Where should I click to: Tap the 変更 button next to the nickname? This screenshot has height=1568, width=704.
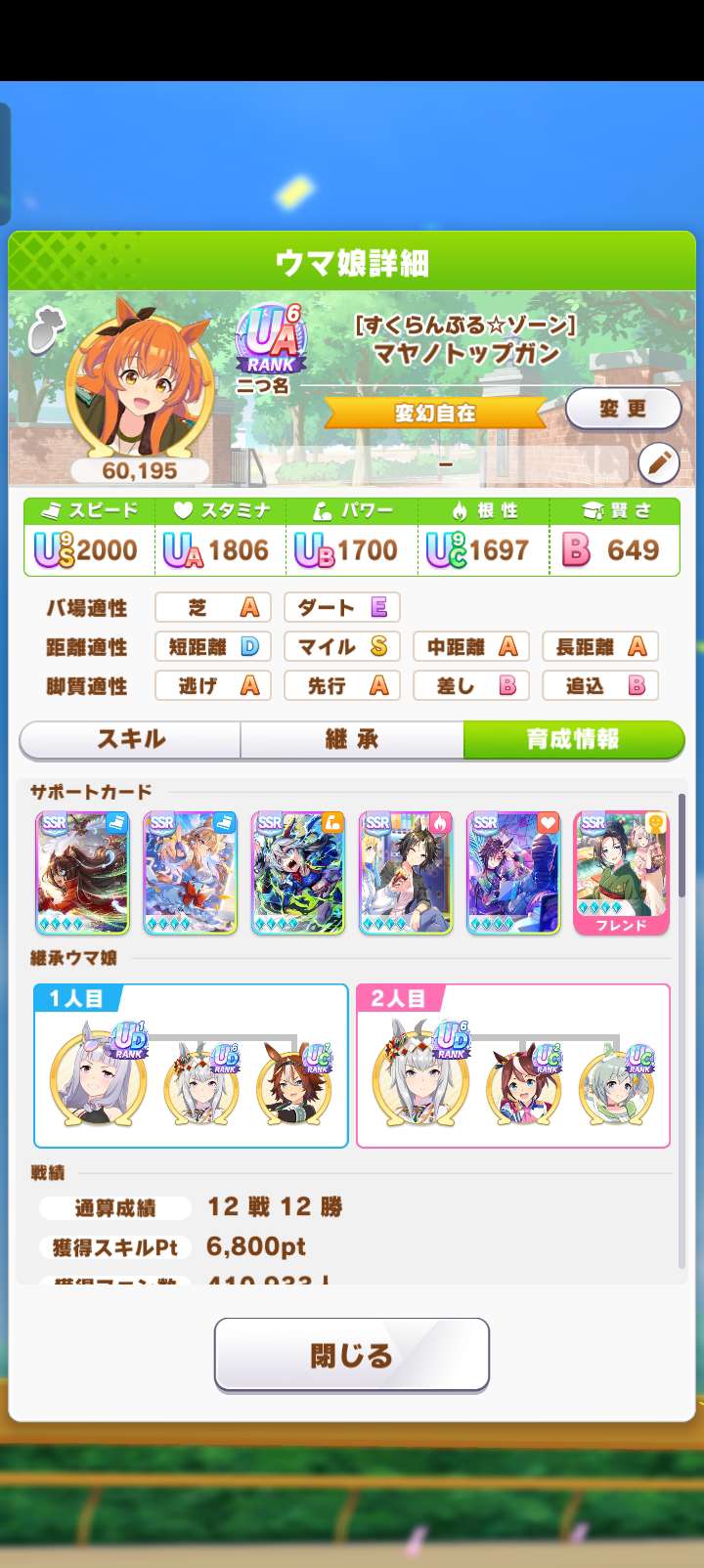[x=623, y=409]
